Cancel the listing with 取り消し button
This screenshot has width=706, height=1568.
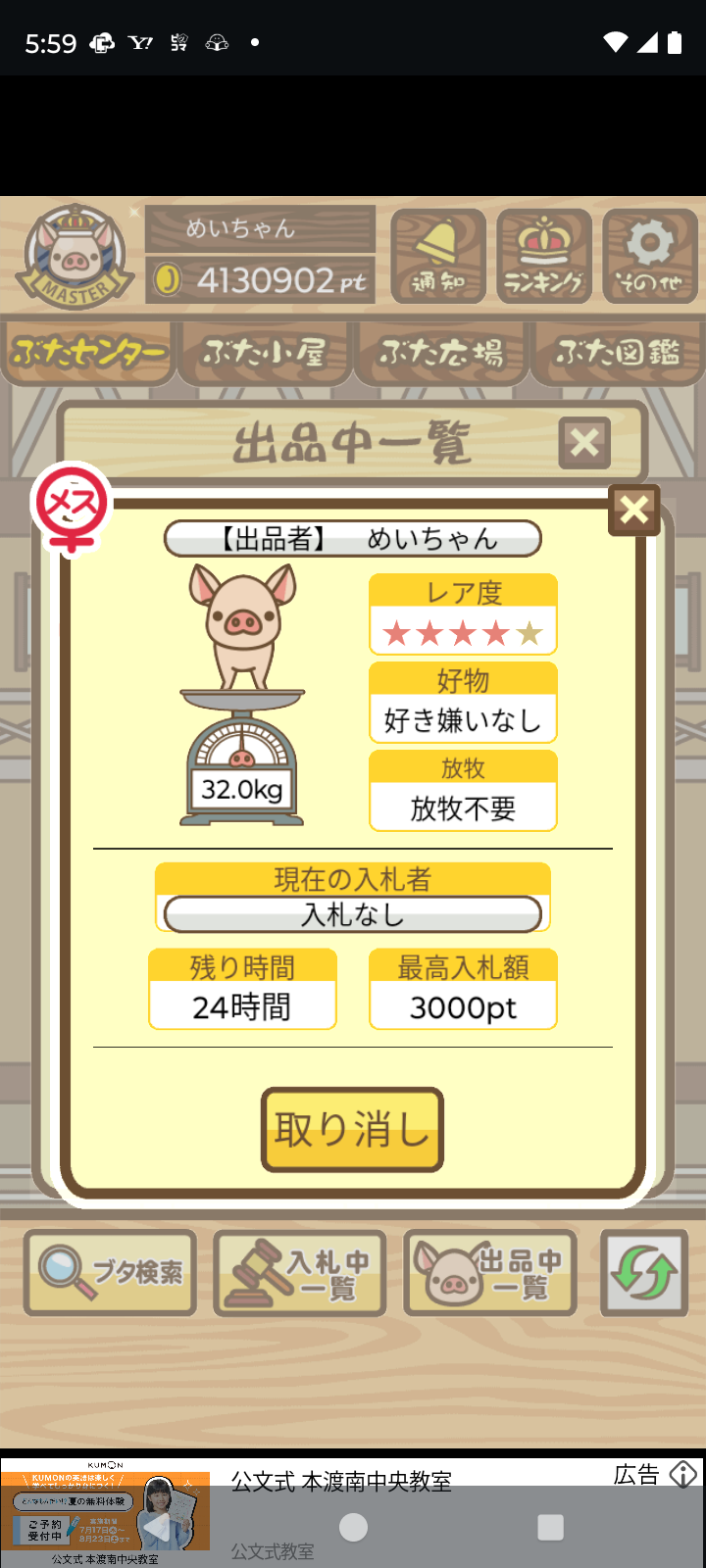(x=352, y=1129)
